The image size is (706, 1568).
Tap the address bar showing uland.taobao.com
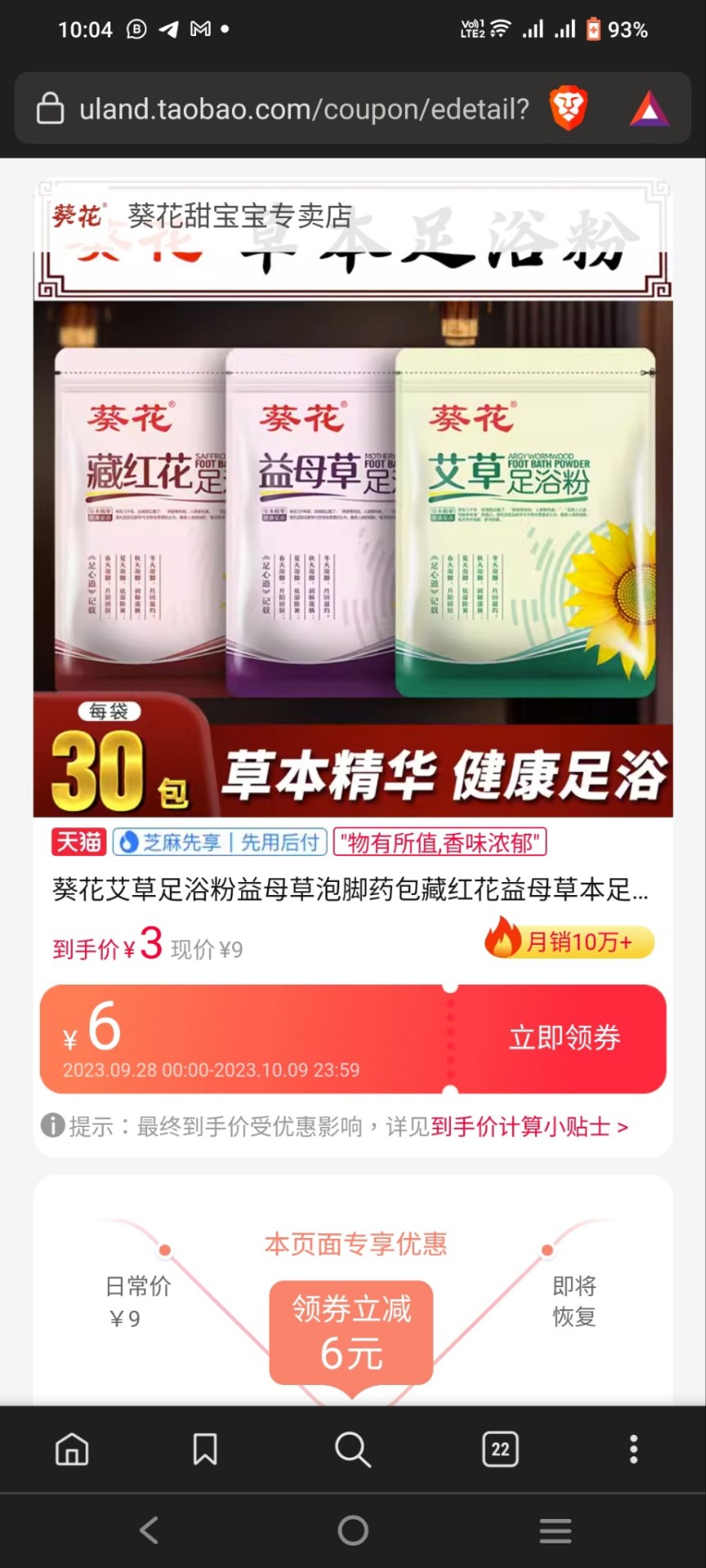[x=302, y=109]
